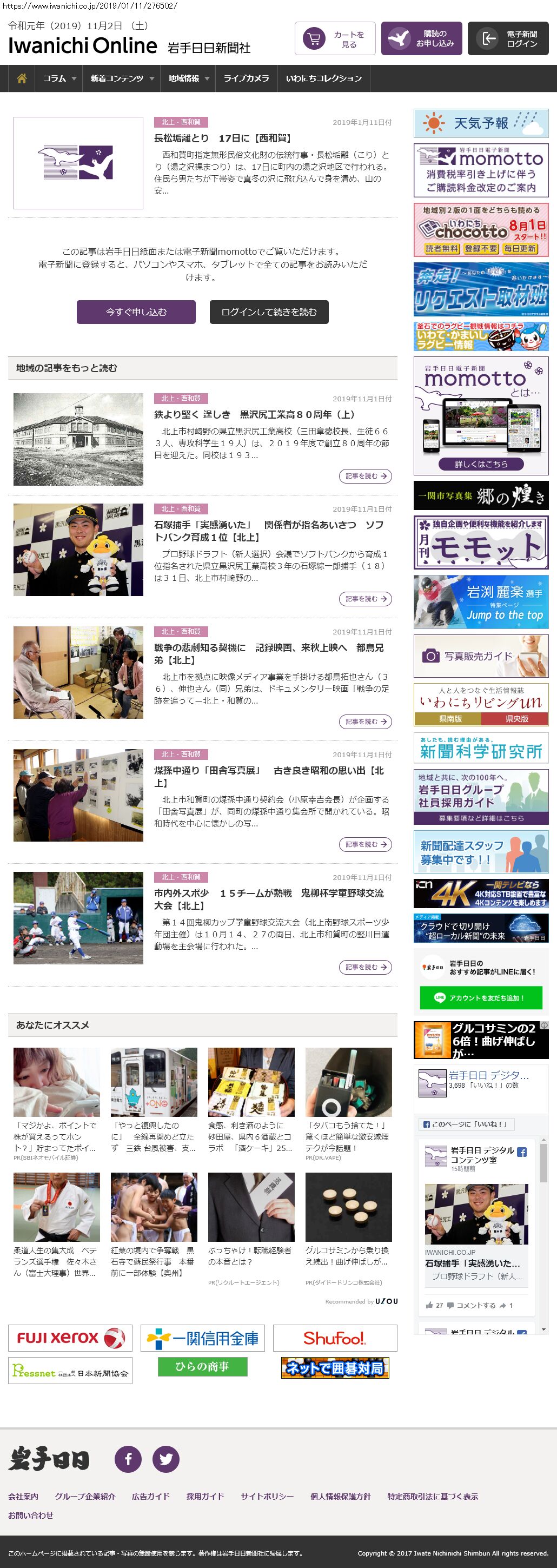
Task: Add LINE account via アカウントを友だち追加
Action: tap(480, 998)
